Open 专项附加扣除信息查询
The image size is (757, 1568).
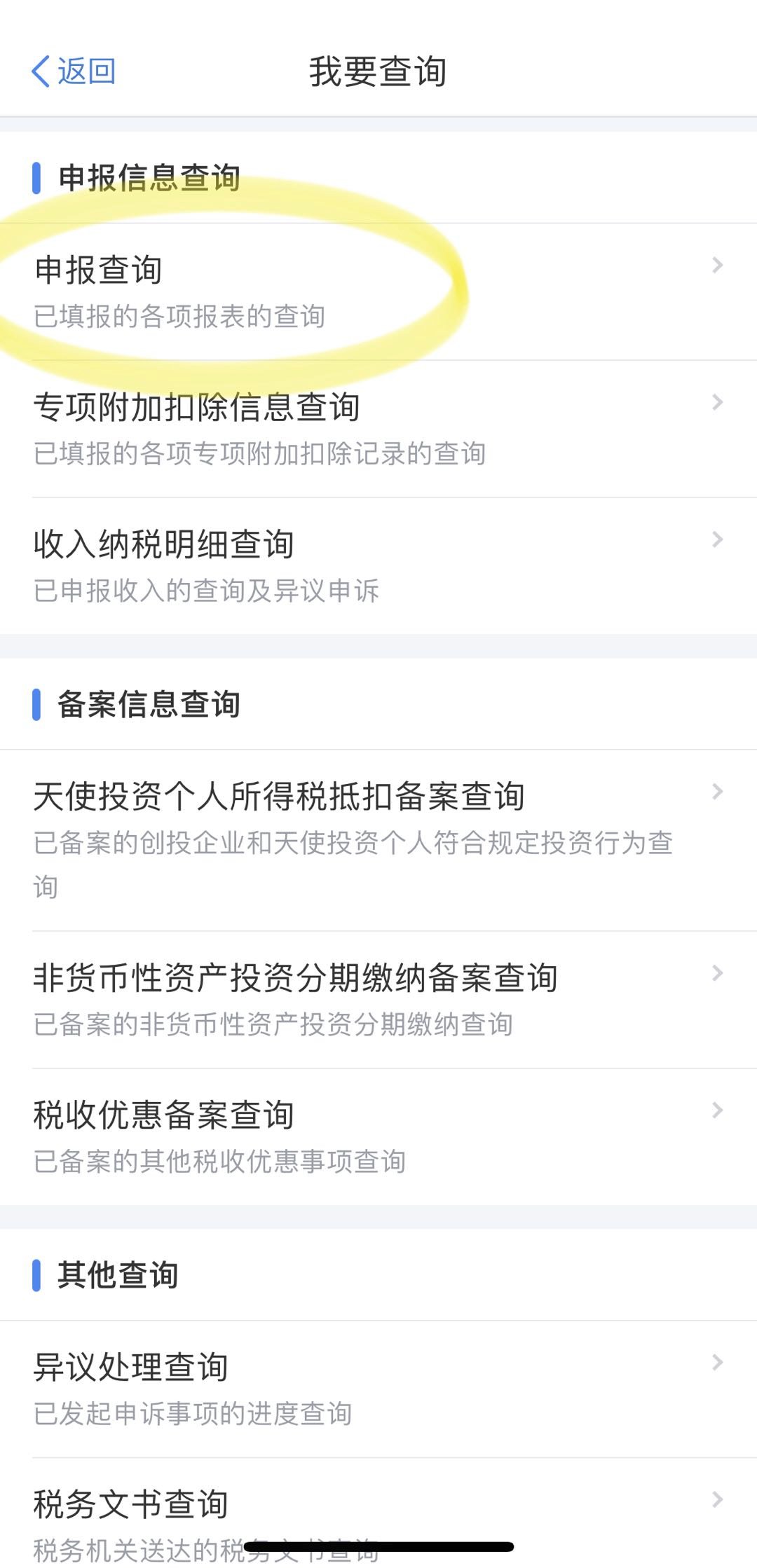pos(378,429)
